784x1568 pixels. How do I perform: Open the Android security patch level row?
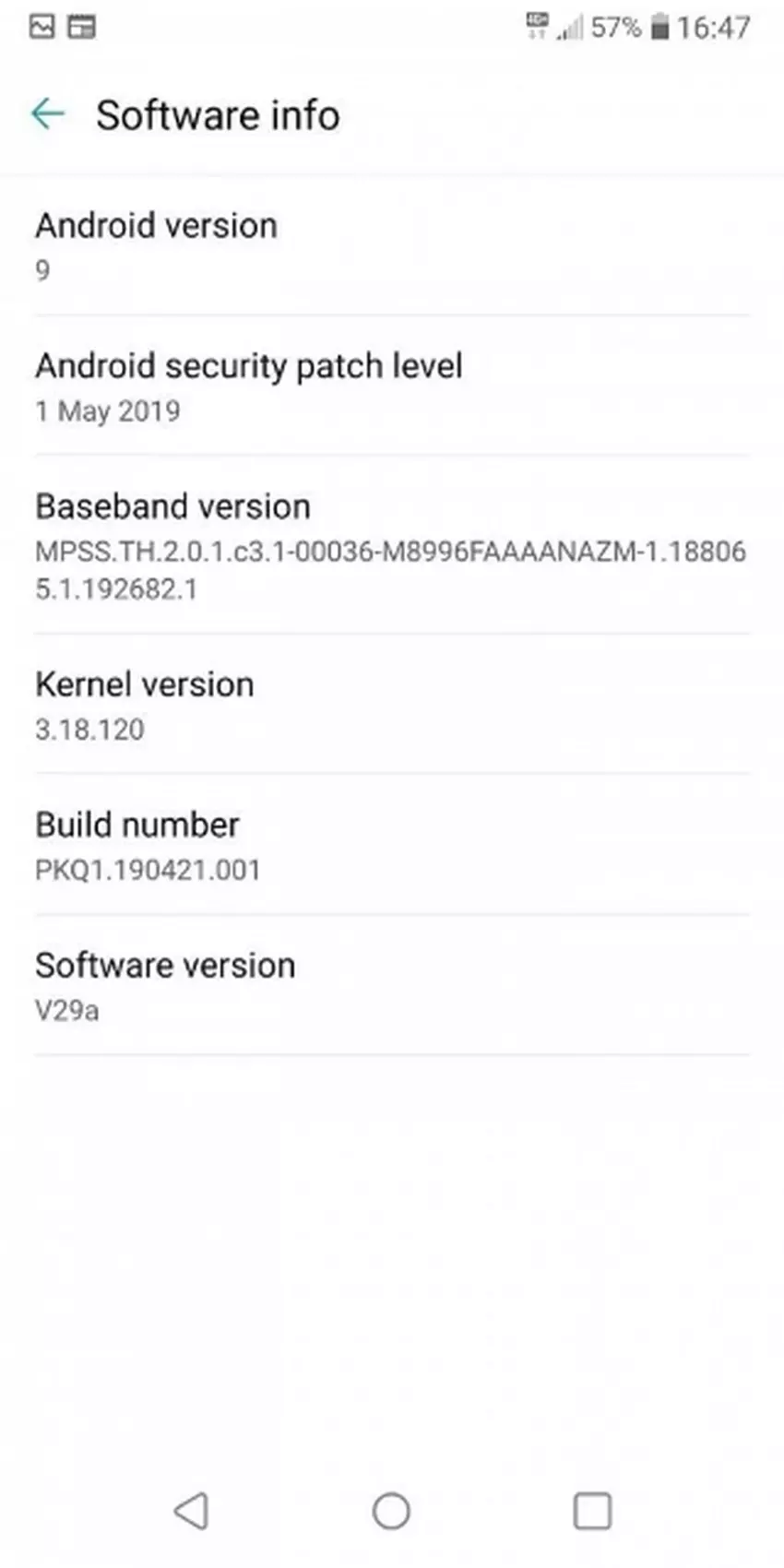pyautogui.click(x=391, y=386)
